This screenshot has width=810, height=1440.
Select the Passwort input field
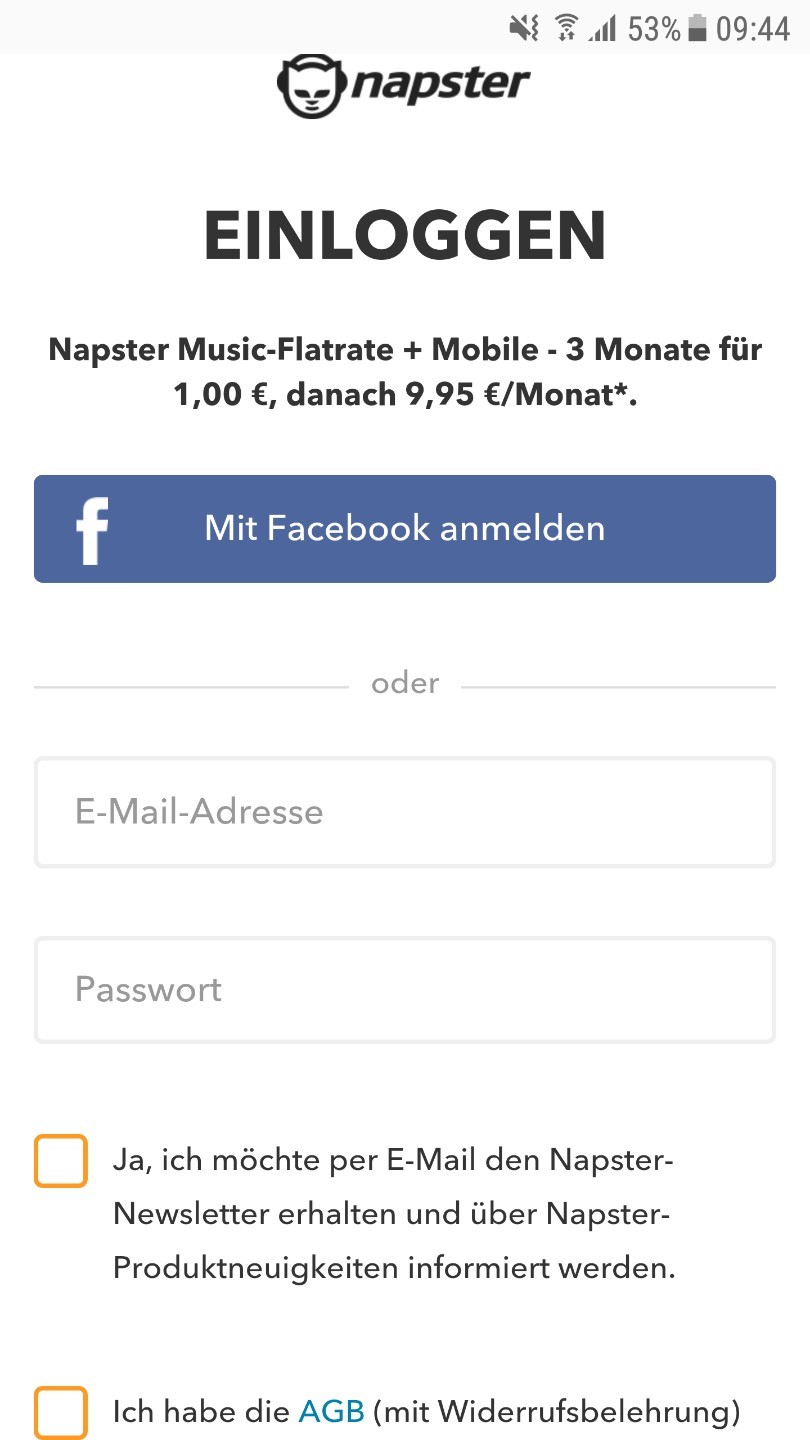(405, 990)
